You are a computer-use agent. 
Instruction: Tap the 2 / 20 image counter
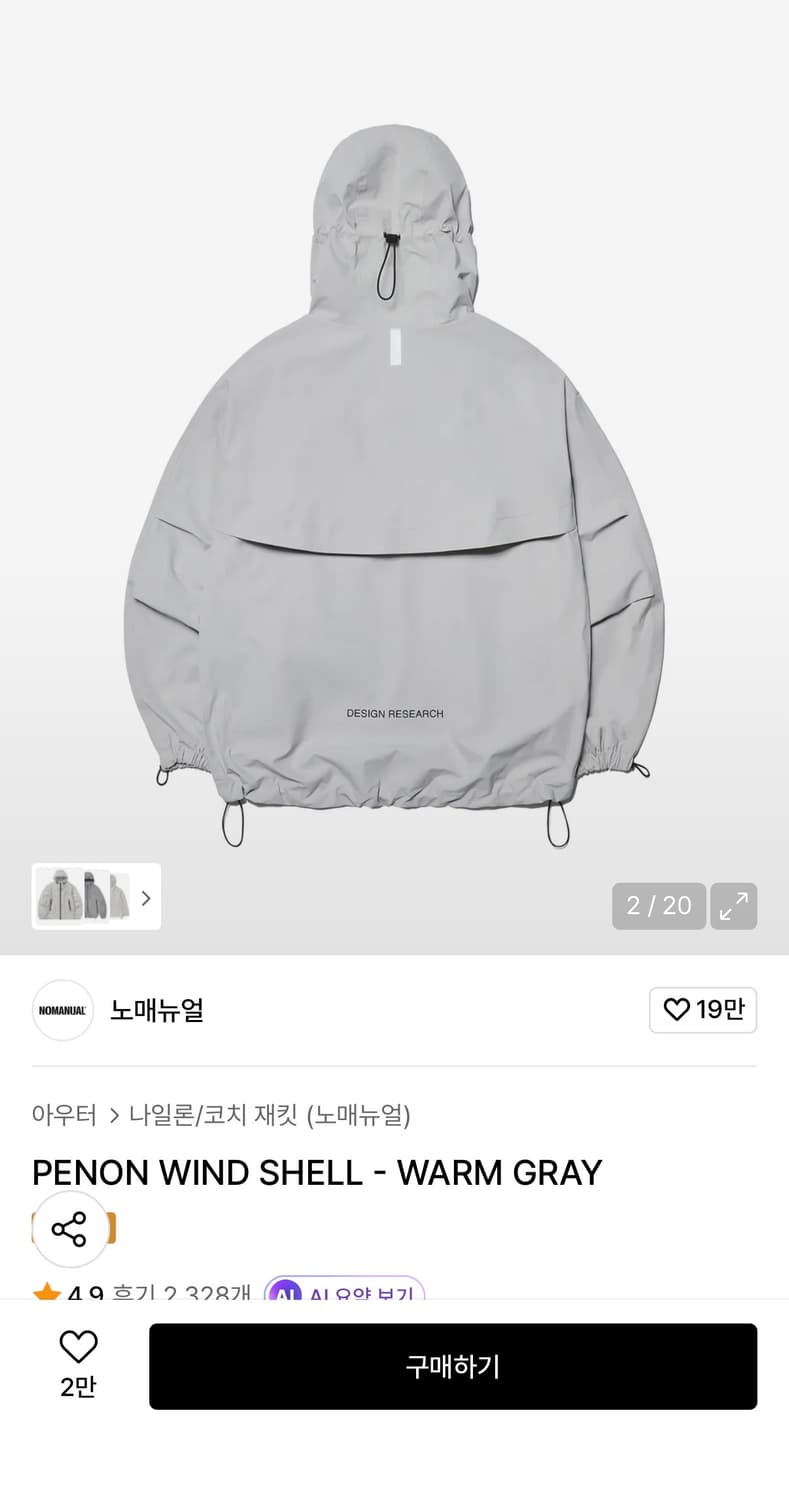658,906
